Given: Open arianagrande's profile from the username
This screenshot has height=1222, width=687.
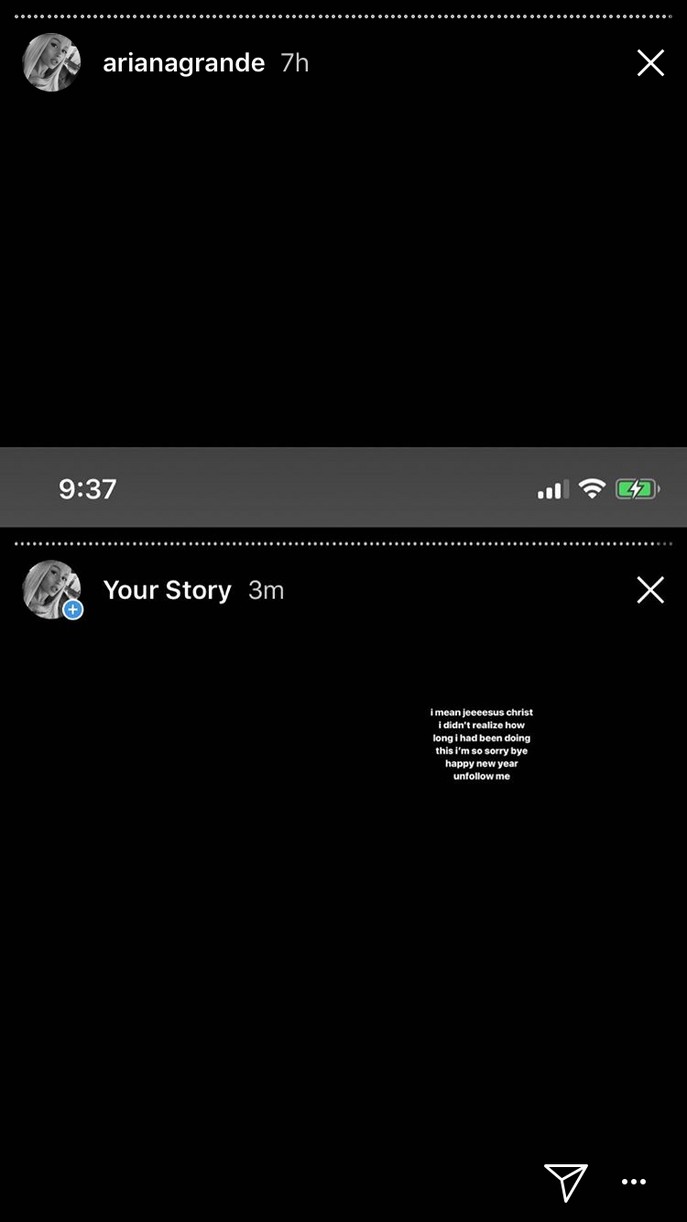Looking at the screenshot, I should tap(183, 63).
